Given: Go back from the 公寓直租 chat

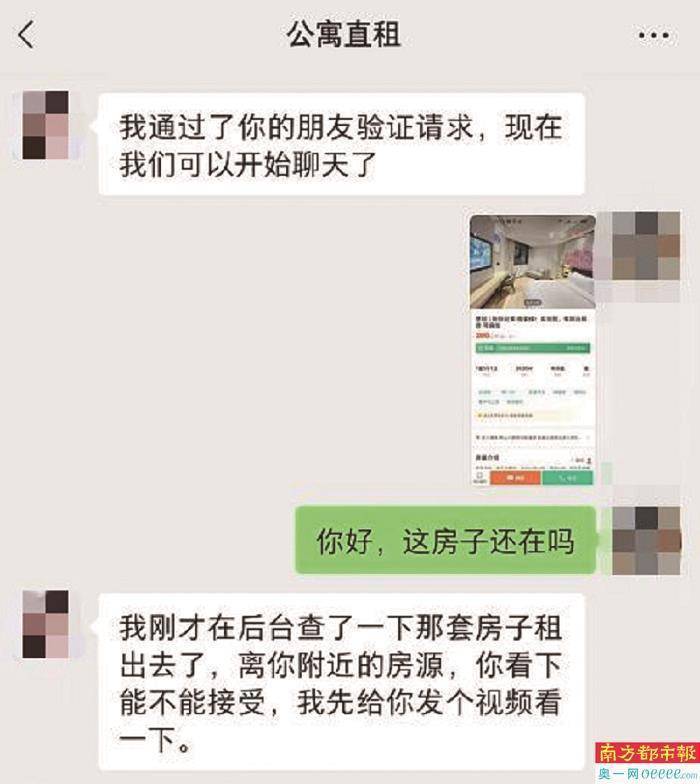Looking at the screenshot, I should (27, 37).
